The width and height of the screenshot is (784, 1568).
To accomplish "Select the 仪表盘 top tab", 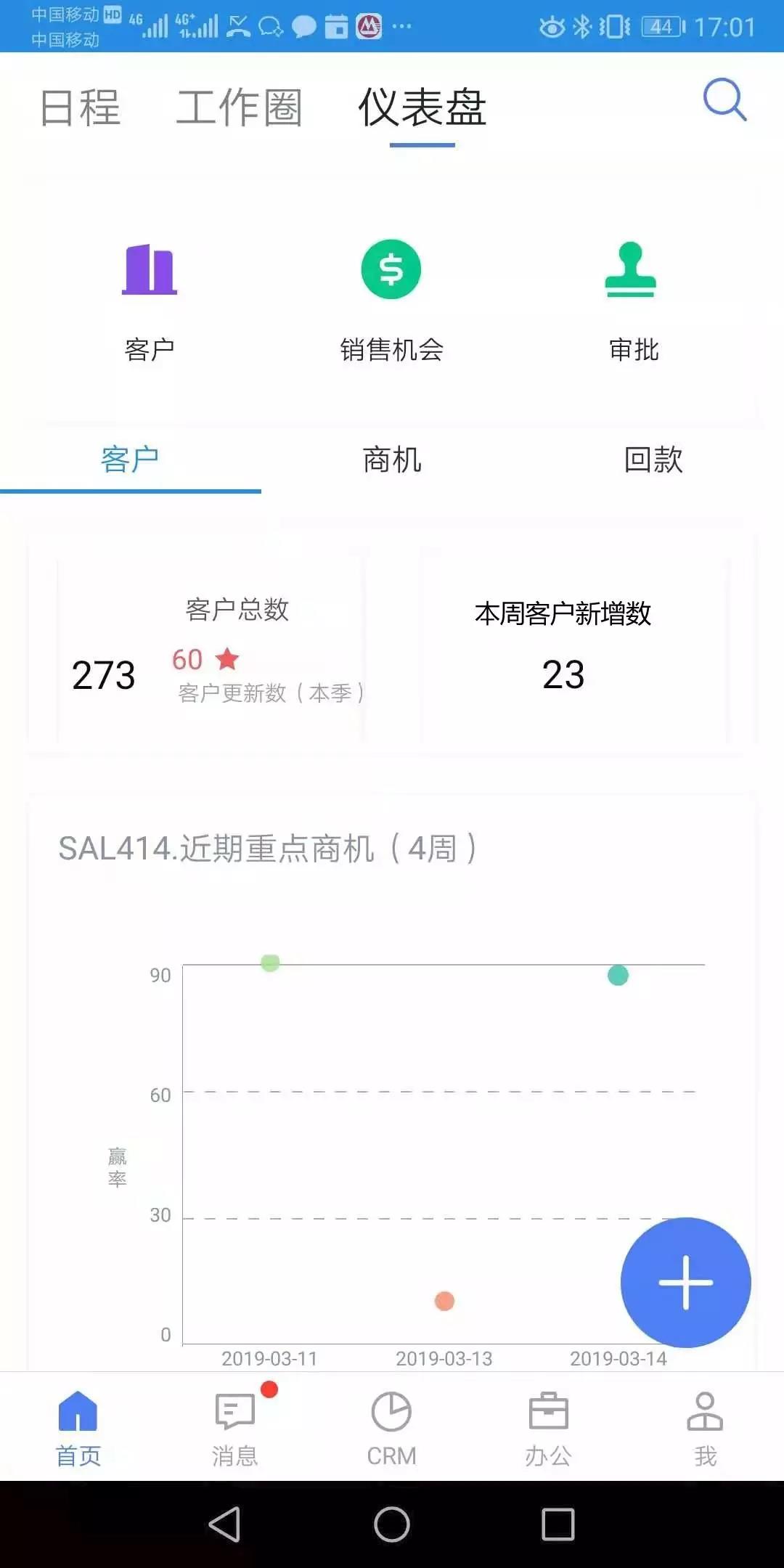I will coord(422,107).
